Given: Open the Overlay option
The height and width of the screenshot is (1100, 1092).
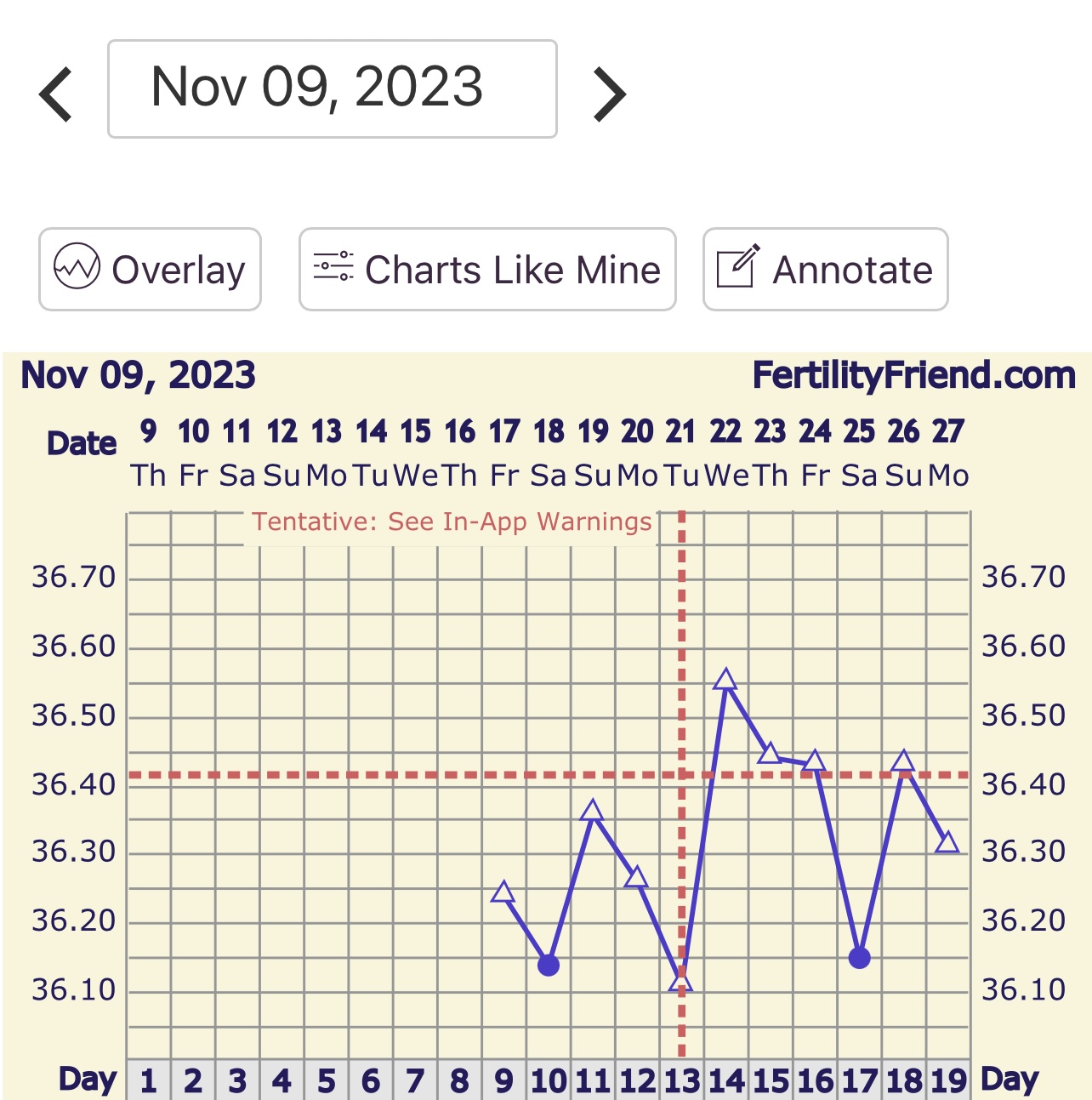Looking at the screenshot, I should [x=150, y=269].
